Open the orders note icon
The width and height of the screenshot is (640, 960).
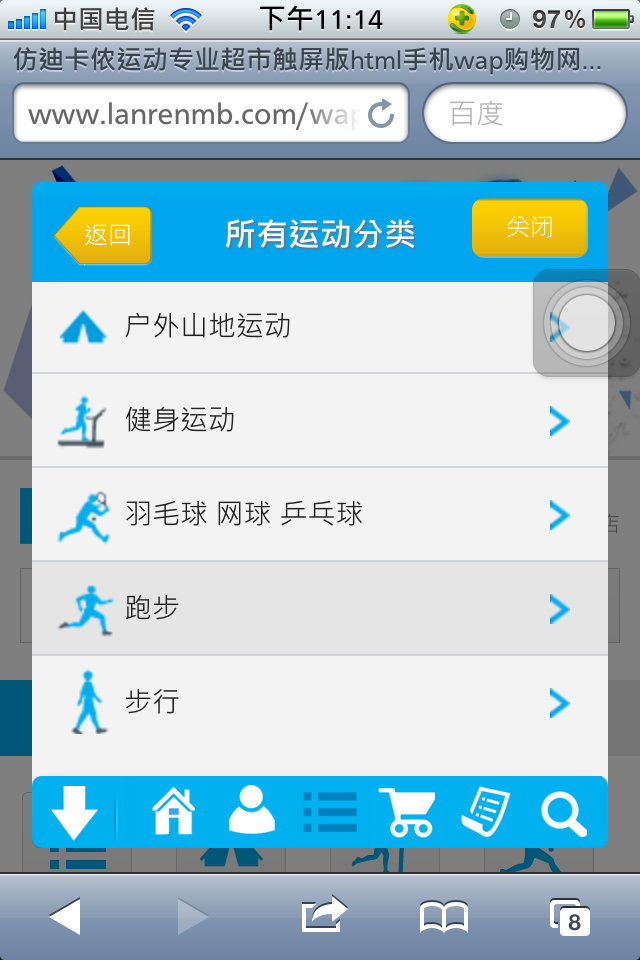485,811
